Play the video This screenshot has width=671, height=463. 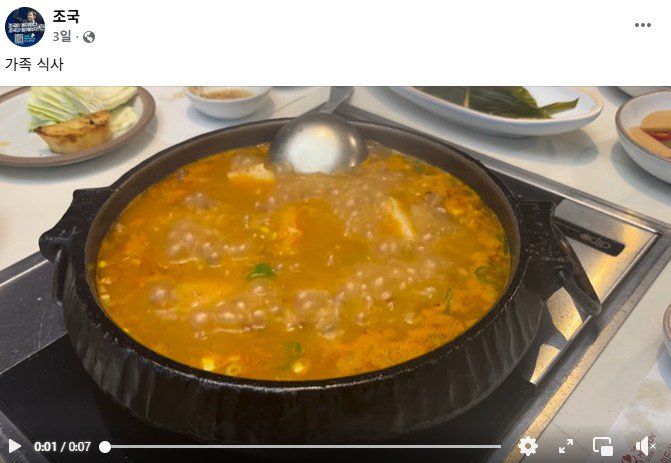click(x=14, y=446)
